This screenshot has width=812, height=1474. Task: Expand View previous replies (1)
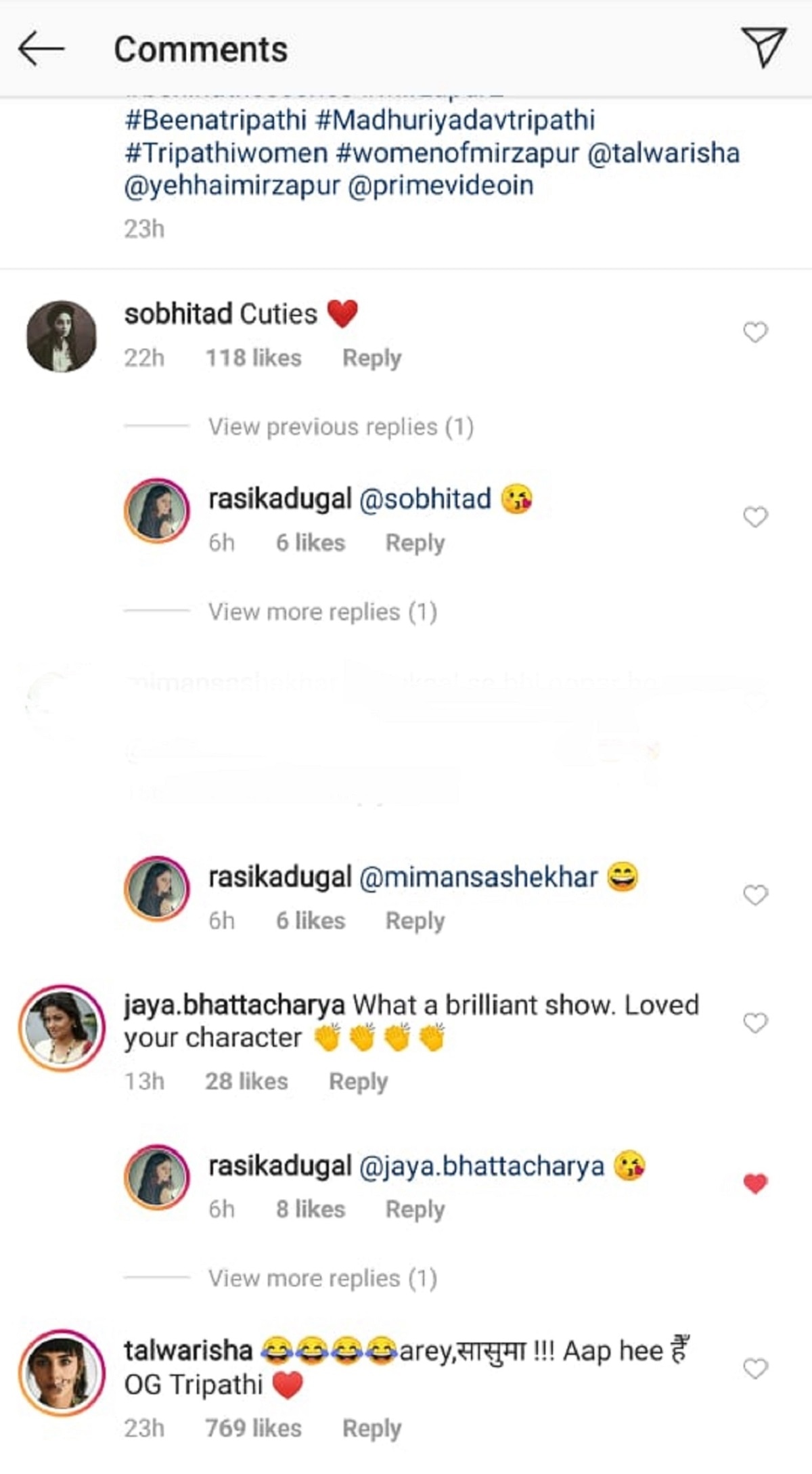[340, 427]
